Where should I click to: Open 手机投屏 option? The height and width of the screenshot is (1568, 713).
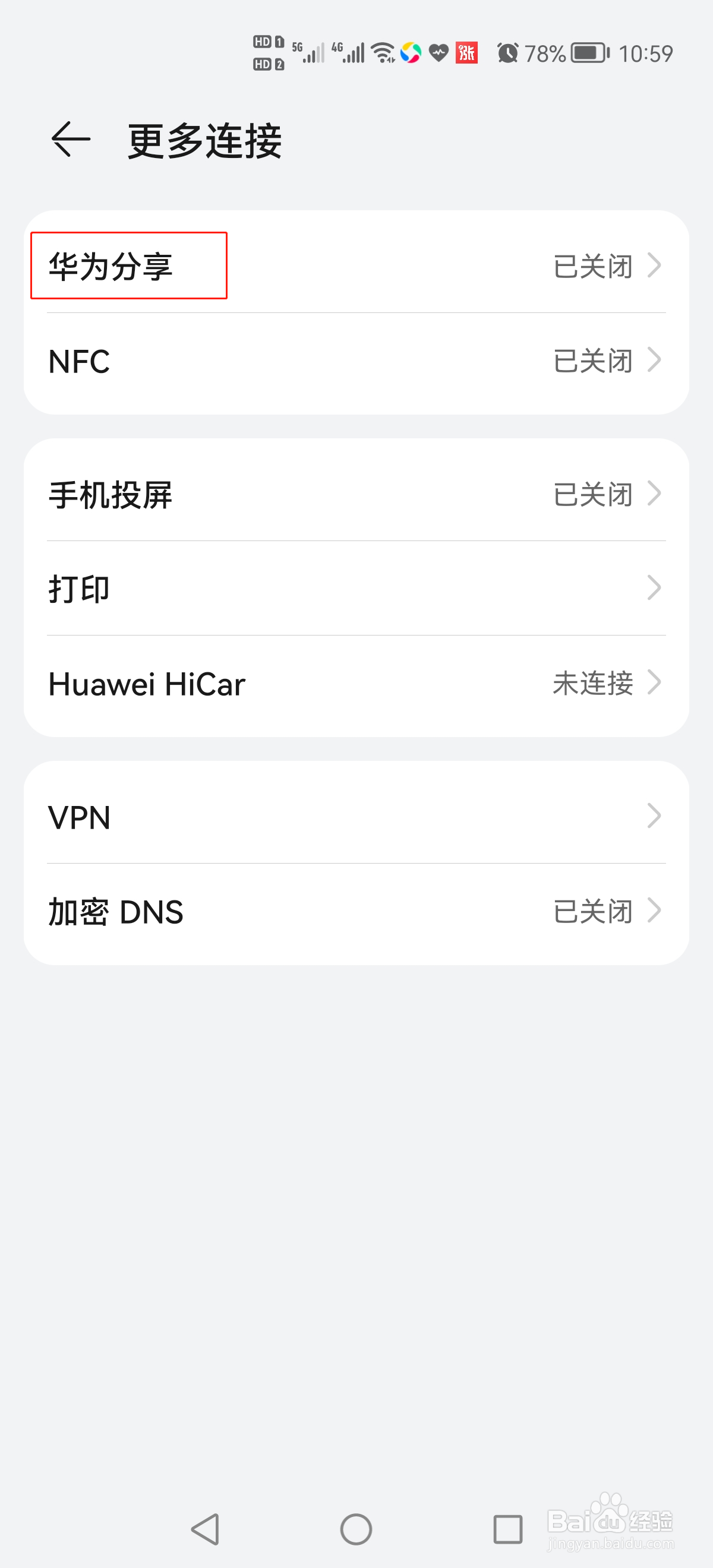pos(355,494)
